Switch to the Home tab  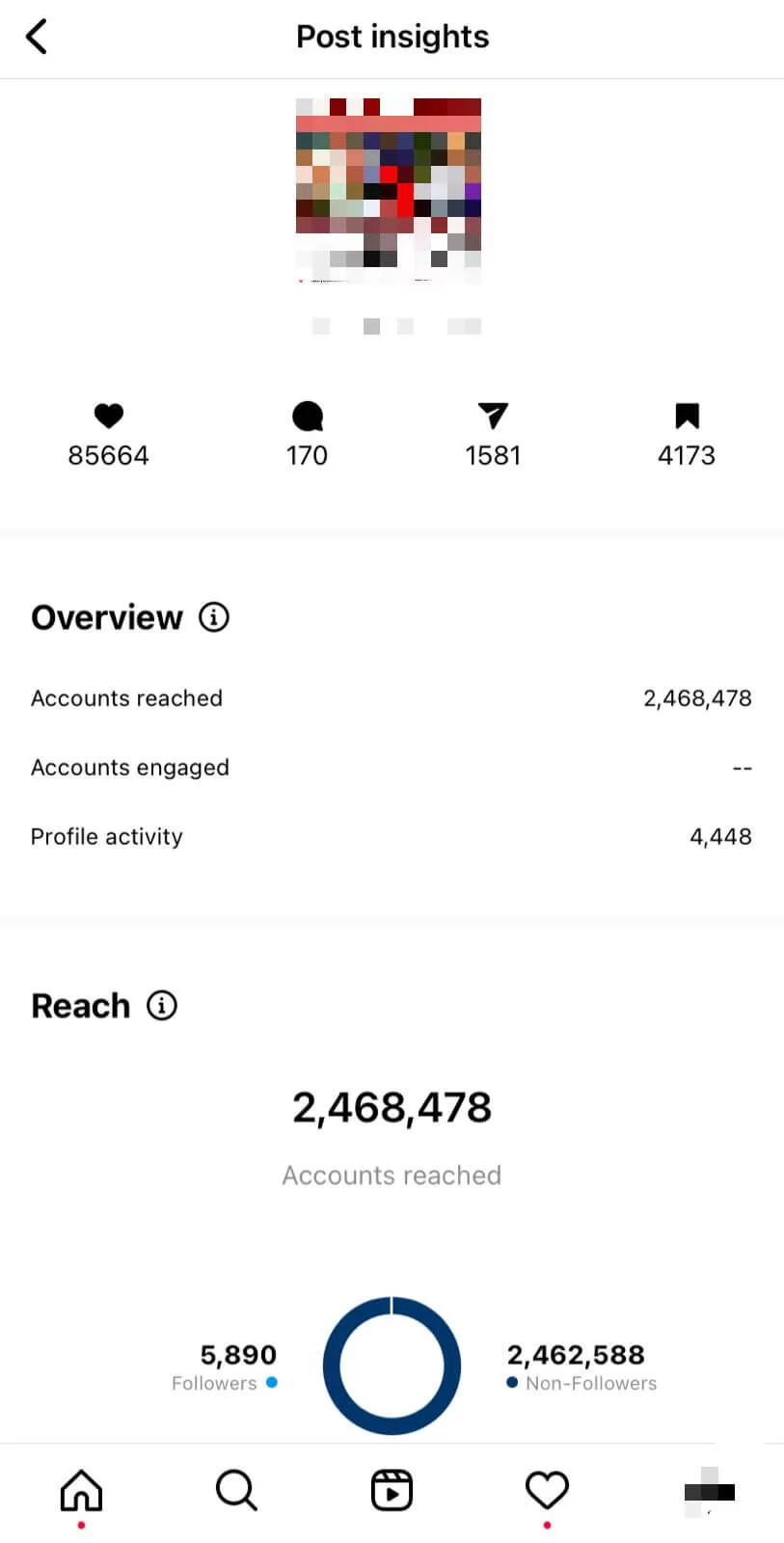click(81, 1490)
